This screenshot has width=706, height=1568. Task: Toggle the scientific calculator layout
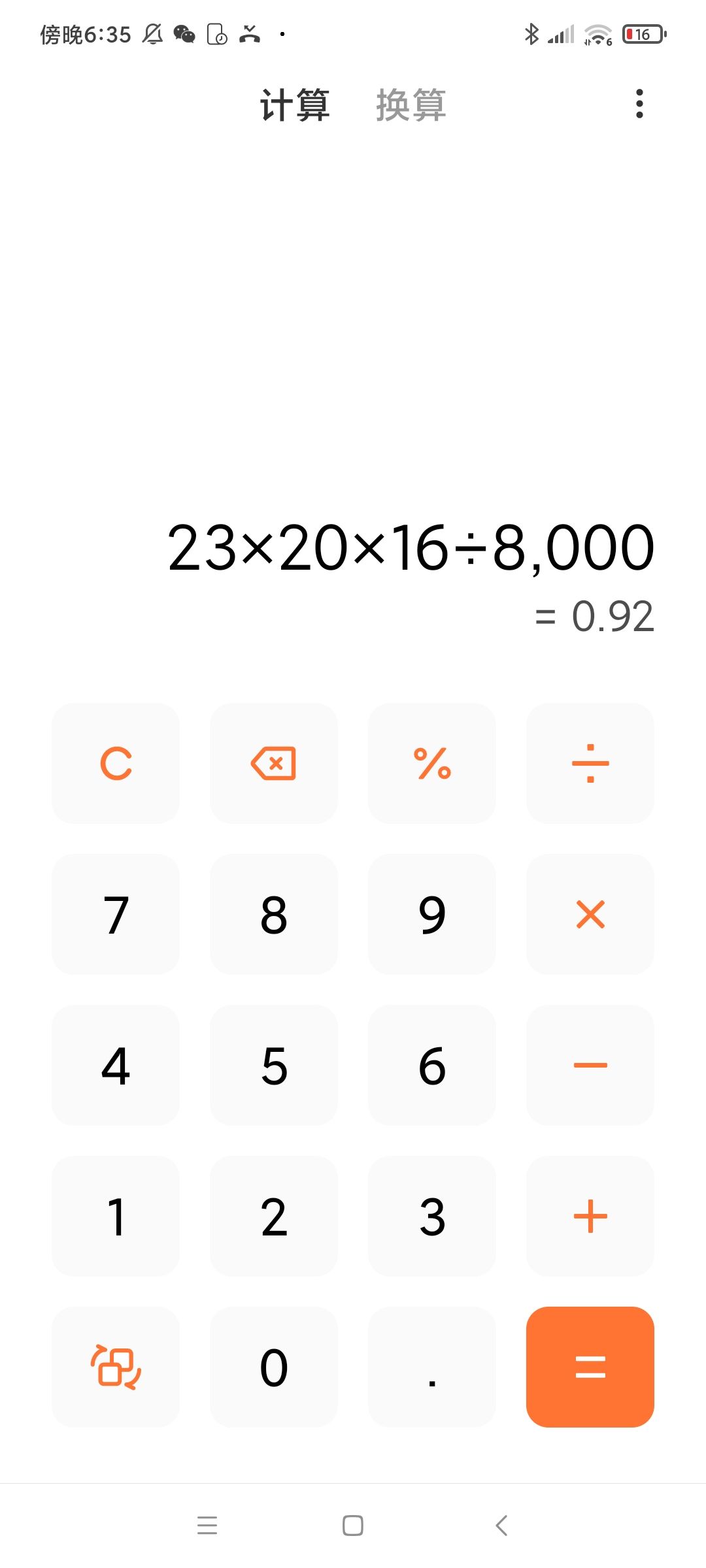click(116, 1367)
